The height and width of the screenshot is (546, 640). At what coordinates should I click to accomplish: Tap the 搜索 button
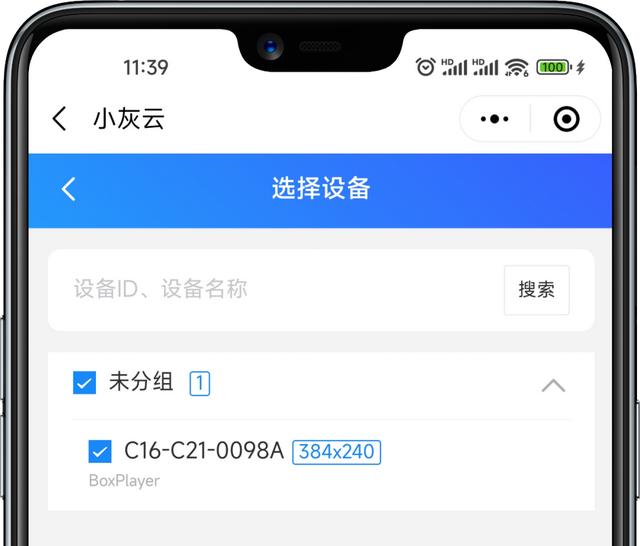536,290
